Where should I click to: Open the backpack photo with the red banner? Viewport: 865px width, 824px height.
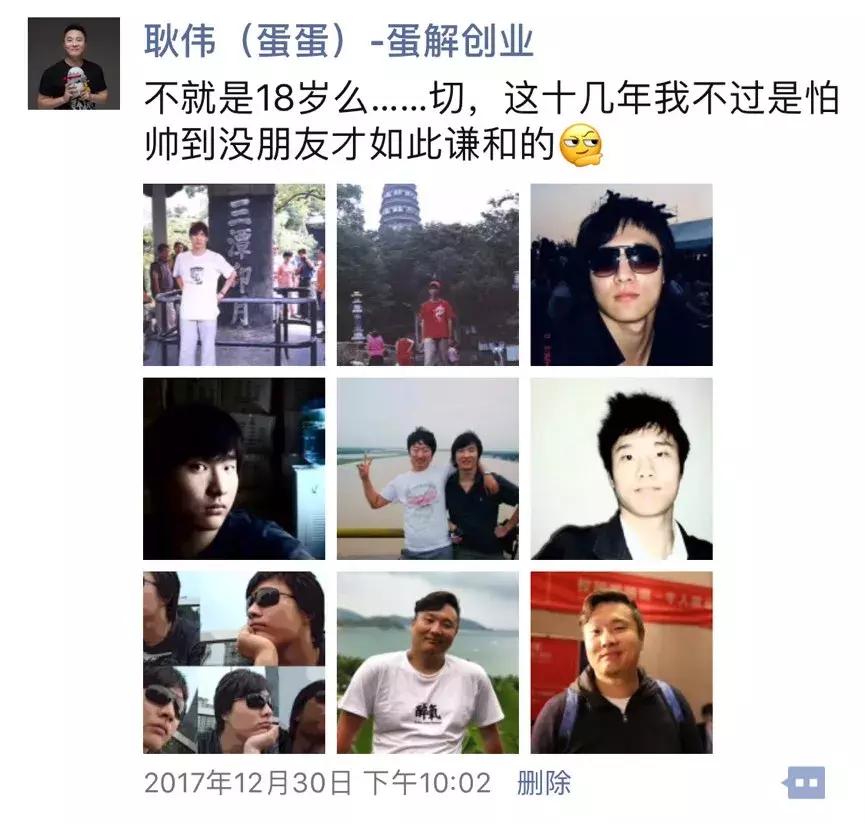pos(621,662)
